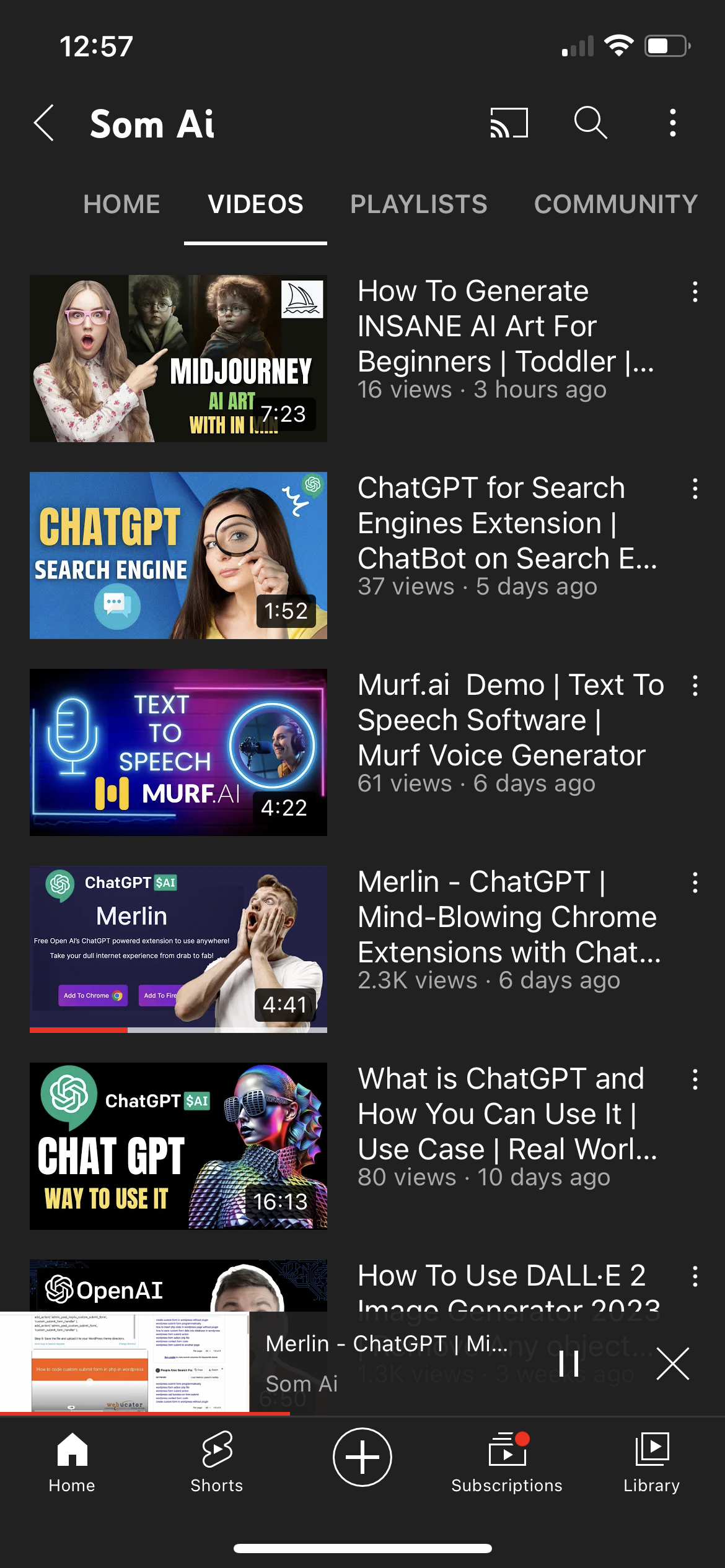Viewport: 725px width, 1568px height.
Task: Search within the Som Ai channel
Action: tap(590, 123)
